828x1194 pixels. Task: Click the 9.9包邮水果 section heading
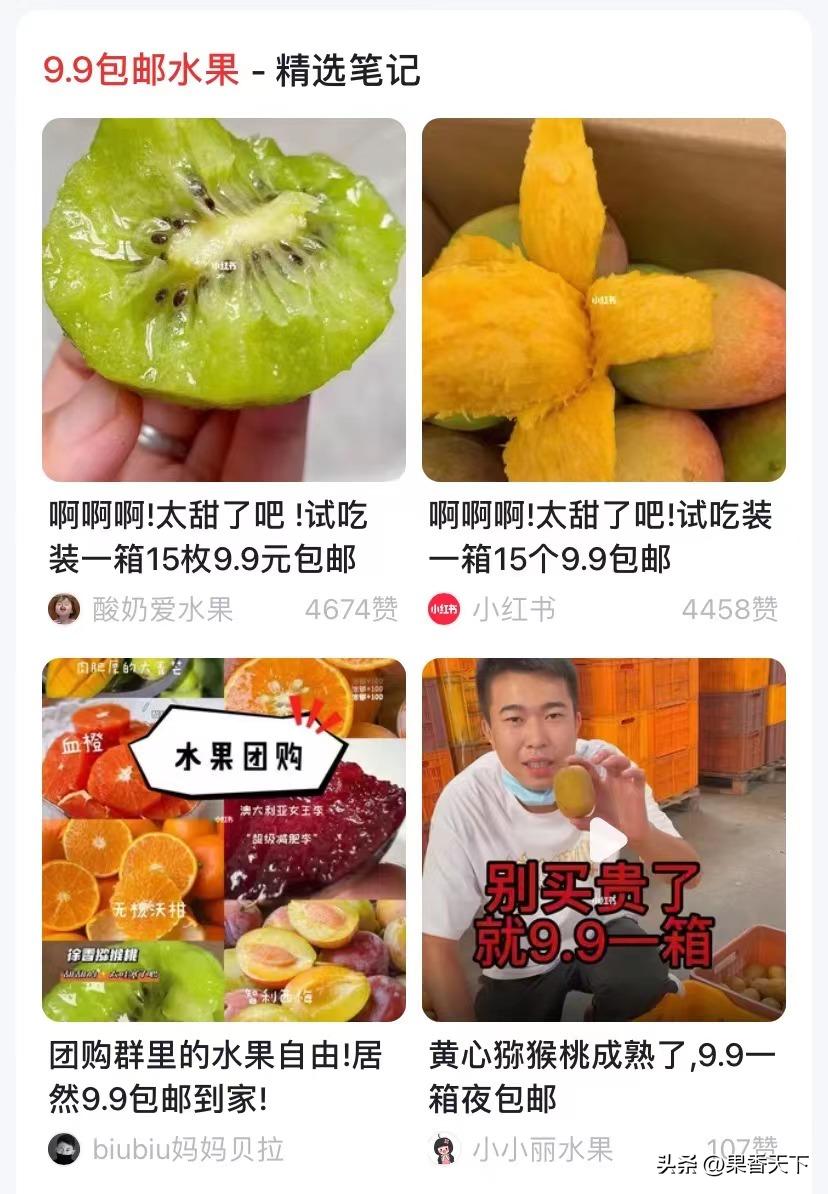126,69
